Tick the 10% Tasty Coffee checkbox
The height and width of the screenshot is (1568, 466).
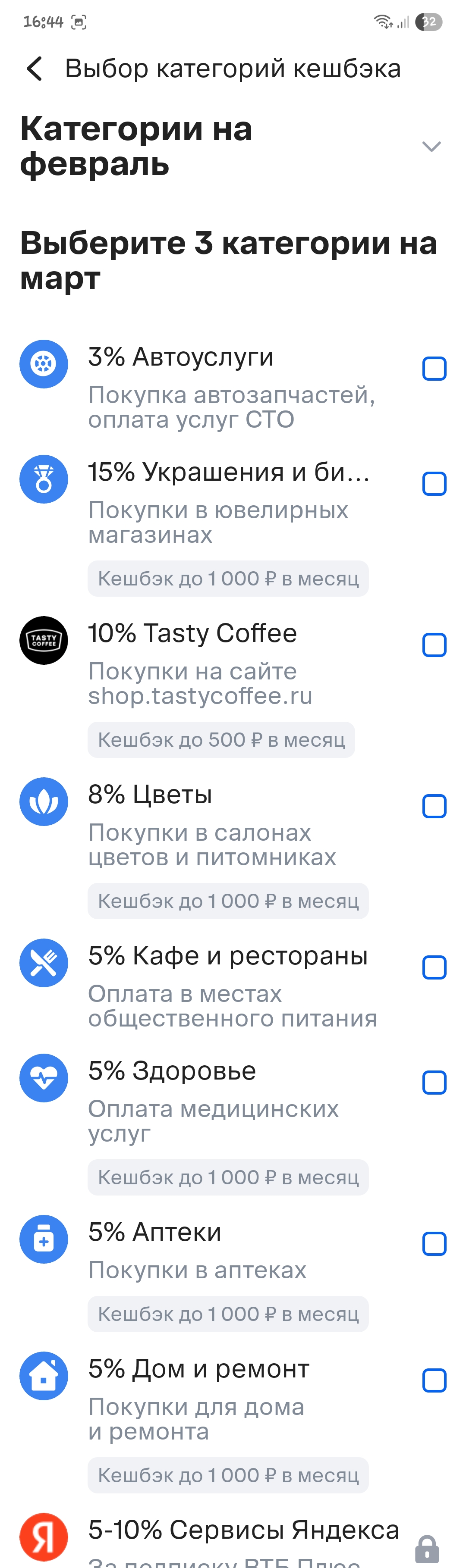click(435, 645)
